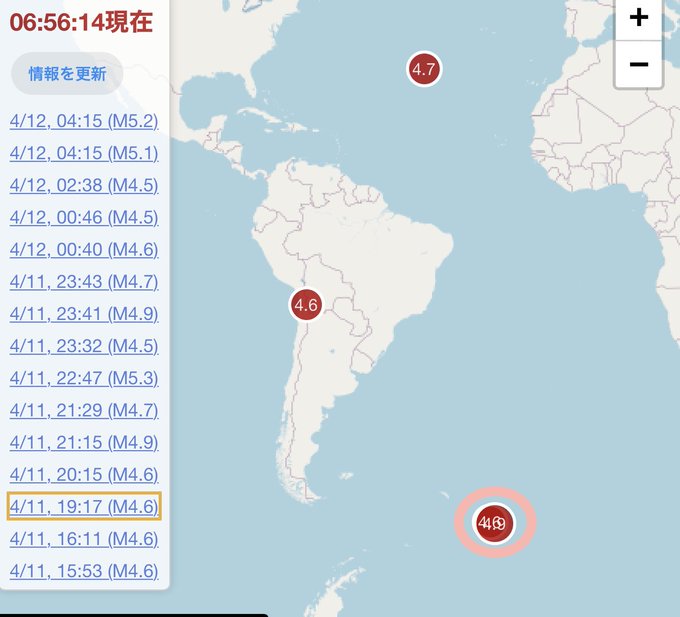Image resolution: width=680 pixels, height=617 pixels.
Task: Show the 4/11, 22:47 (M5.3) earthquake
Action: pyautogui.click(x=84, y=378)
